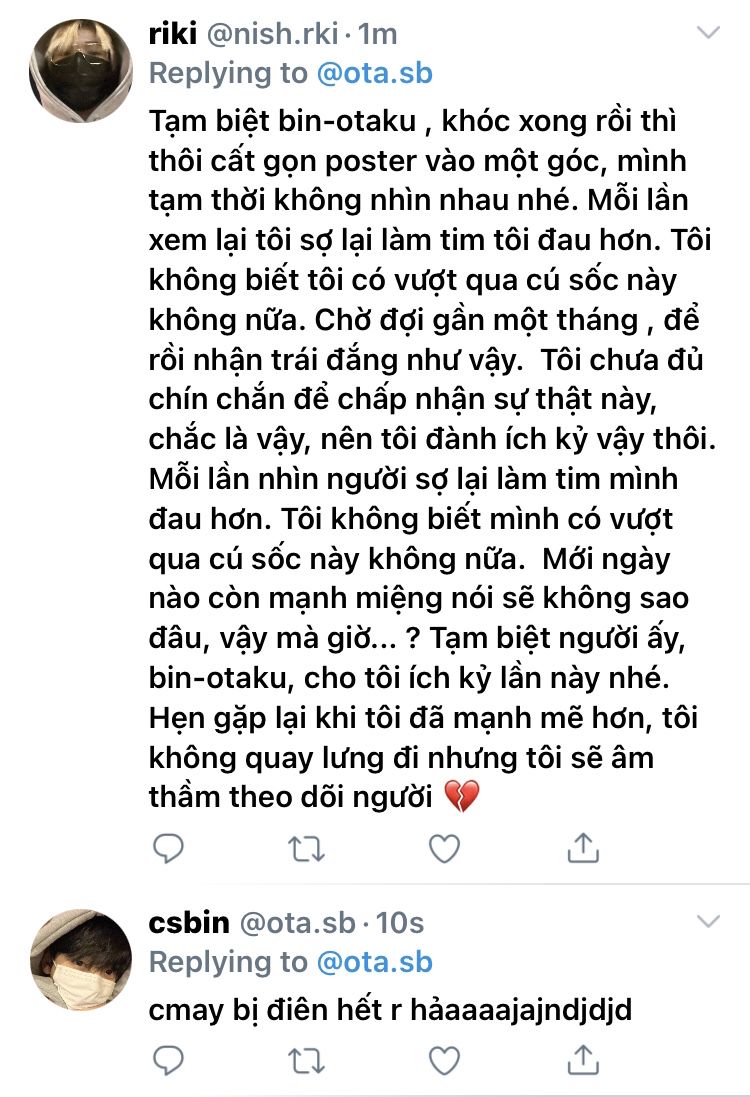The image size is (750, 1097).
Task: Retweet csbin's tweet
Action: tap(304, 1059)
